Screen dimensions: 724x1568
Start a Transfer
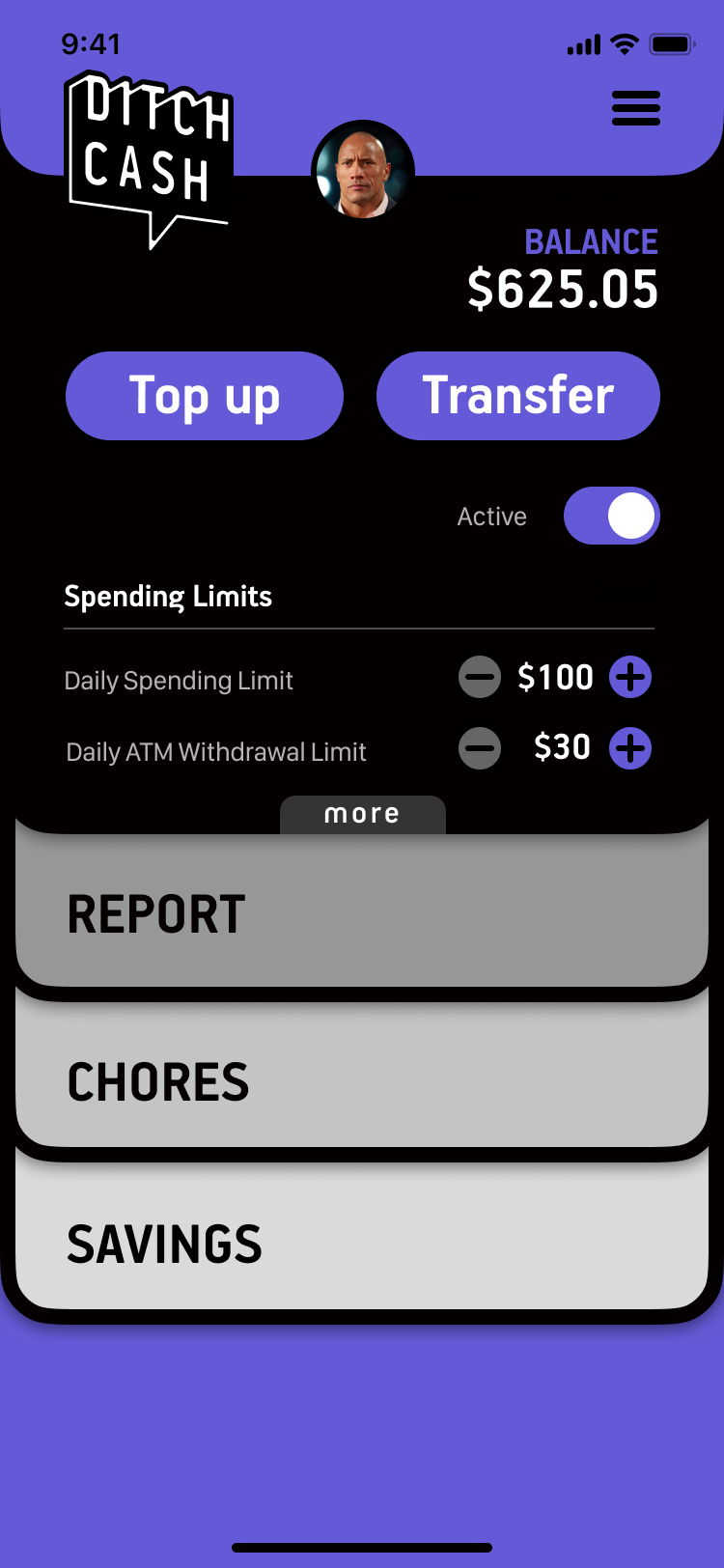click(518, 396)
